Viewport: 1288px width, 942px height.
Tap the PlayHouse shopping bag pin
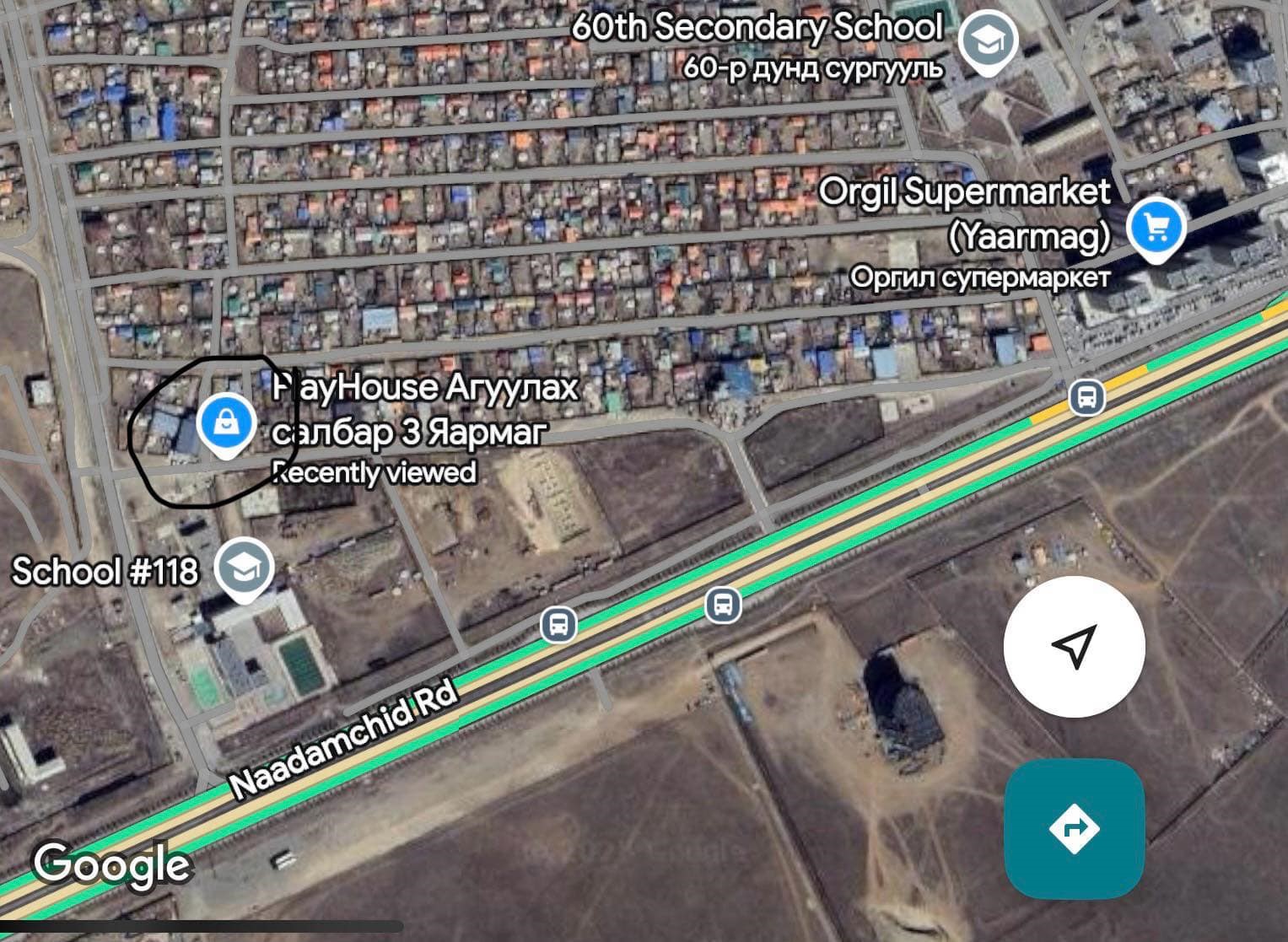click(x=225, y=423)
